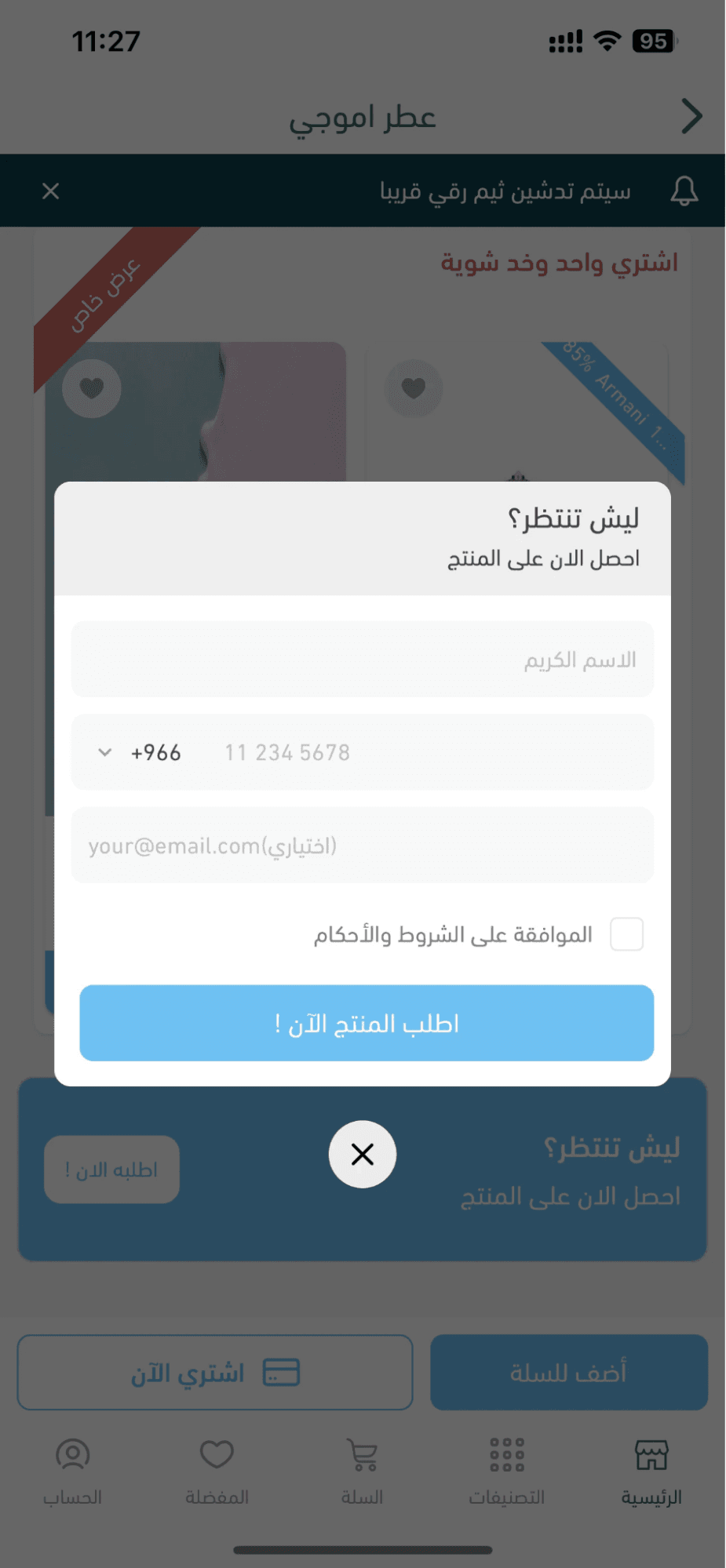Dismiss the announcement banner

[51, 191]
